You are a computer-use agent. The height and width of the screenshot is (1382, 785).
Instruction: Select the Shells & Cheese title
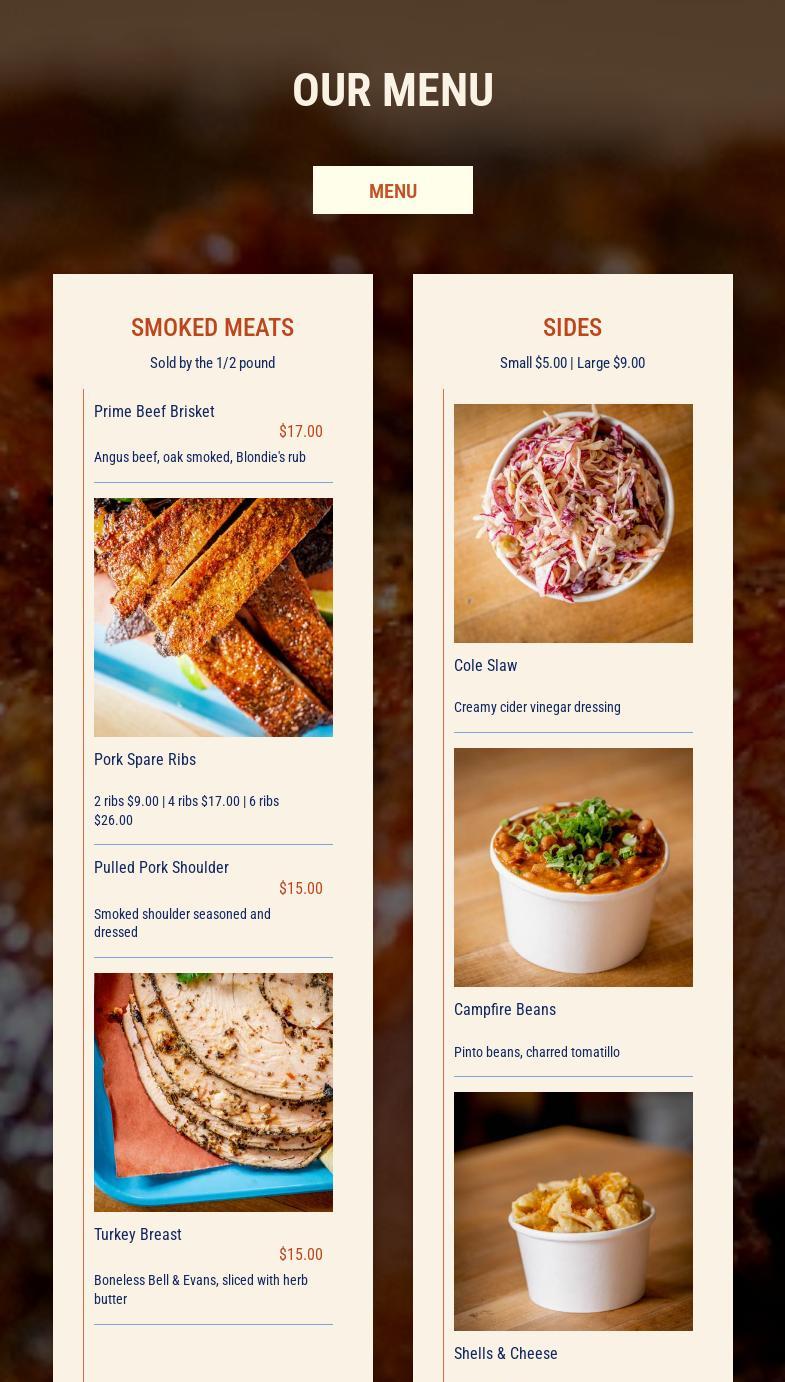(506, 1353)
